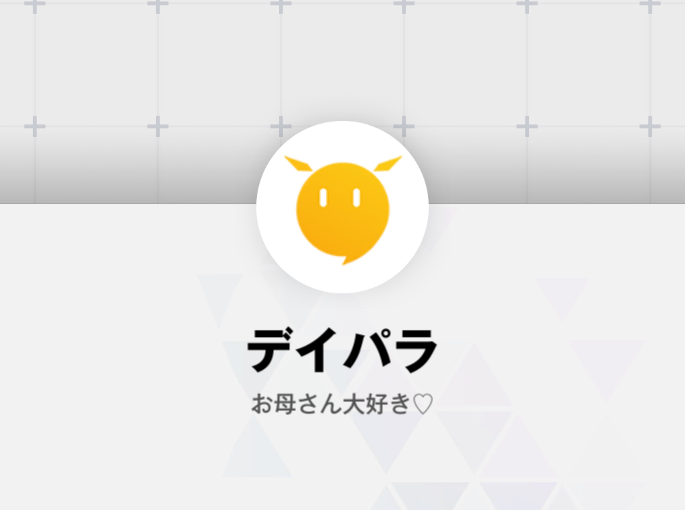685x510 pixels.
Task: Open the デイパラ profile avatar
Action: [342, 207]
